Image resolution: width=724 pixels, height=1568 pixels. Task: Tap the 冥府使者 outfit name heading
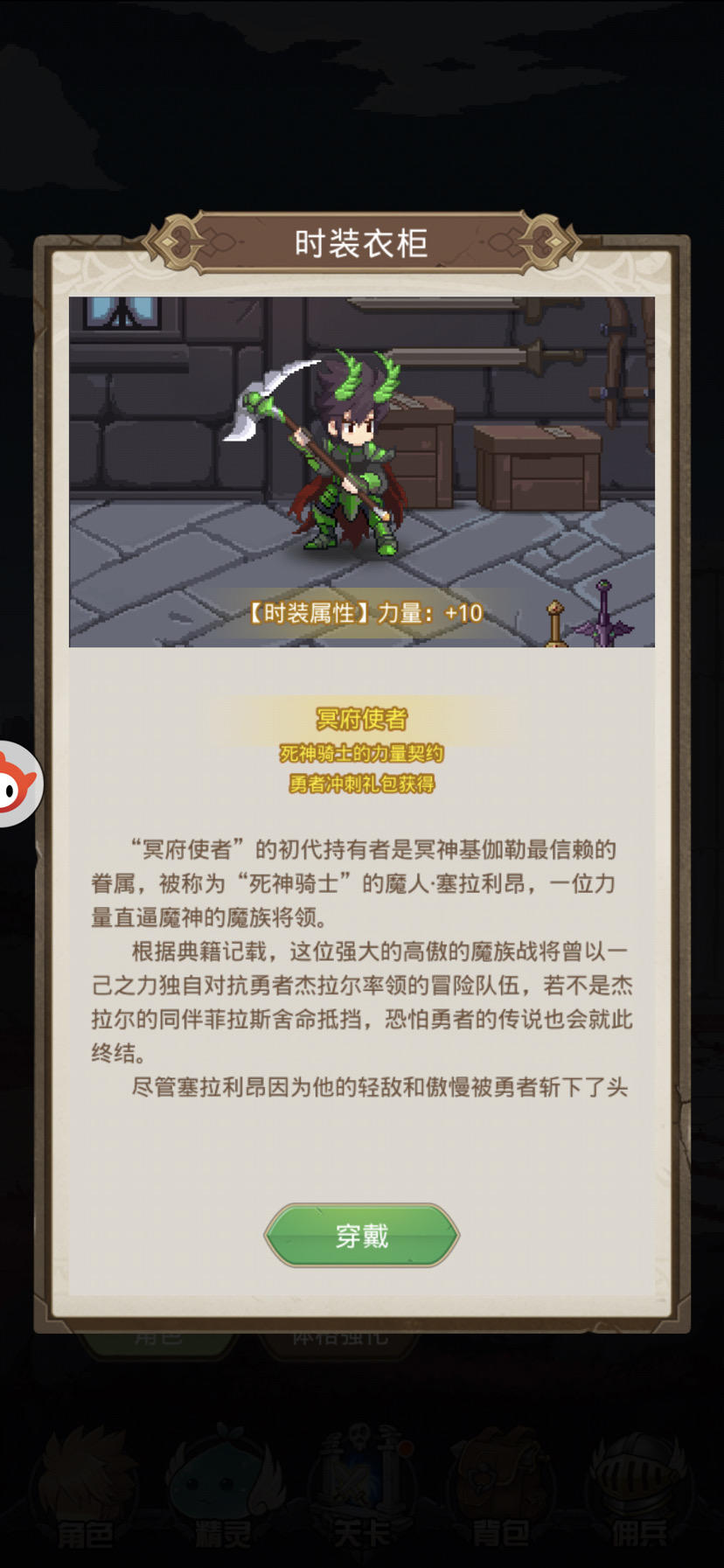click(x=362, y=720)
